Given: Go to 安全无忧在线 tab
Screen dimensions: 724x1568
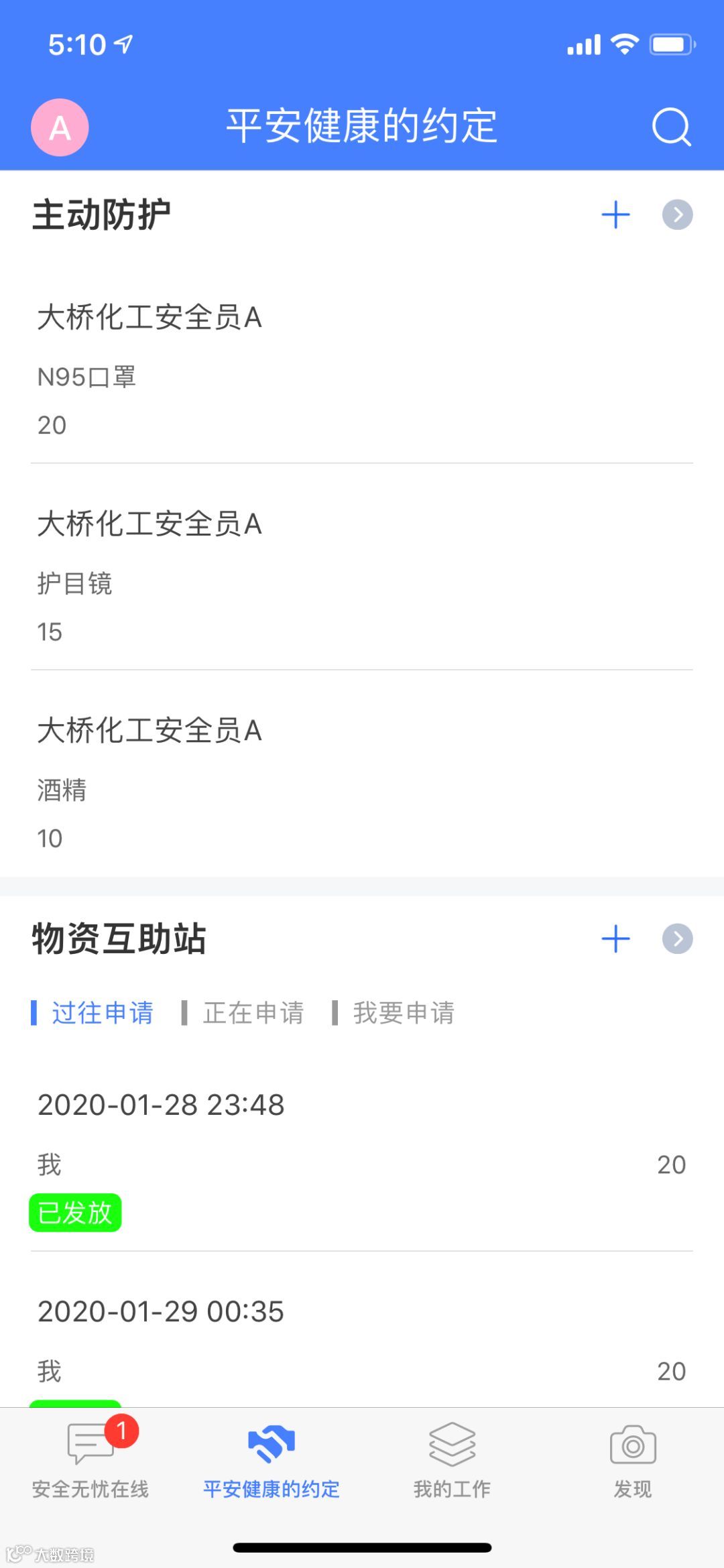Looking at the screenshot, I should point(90,1461).
